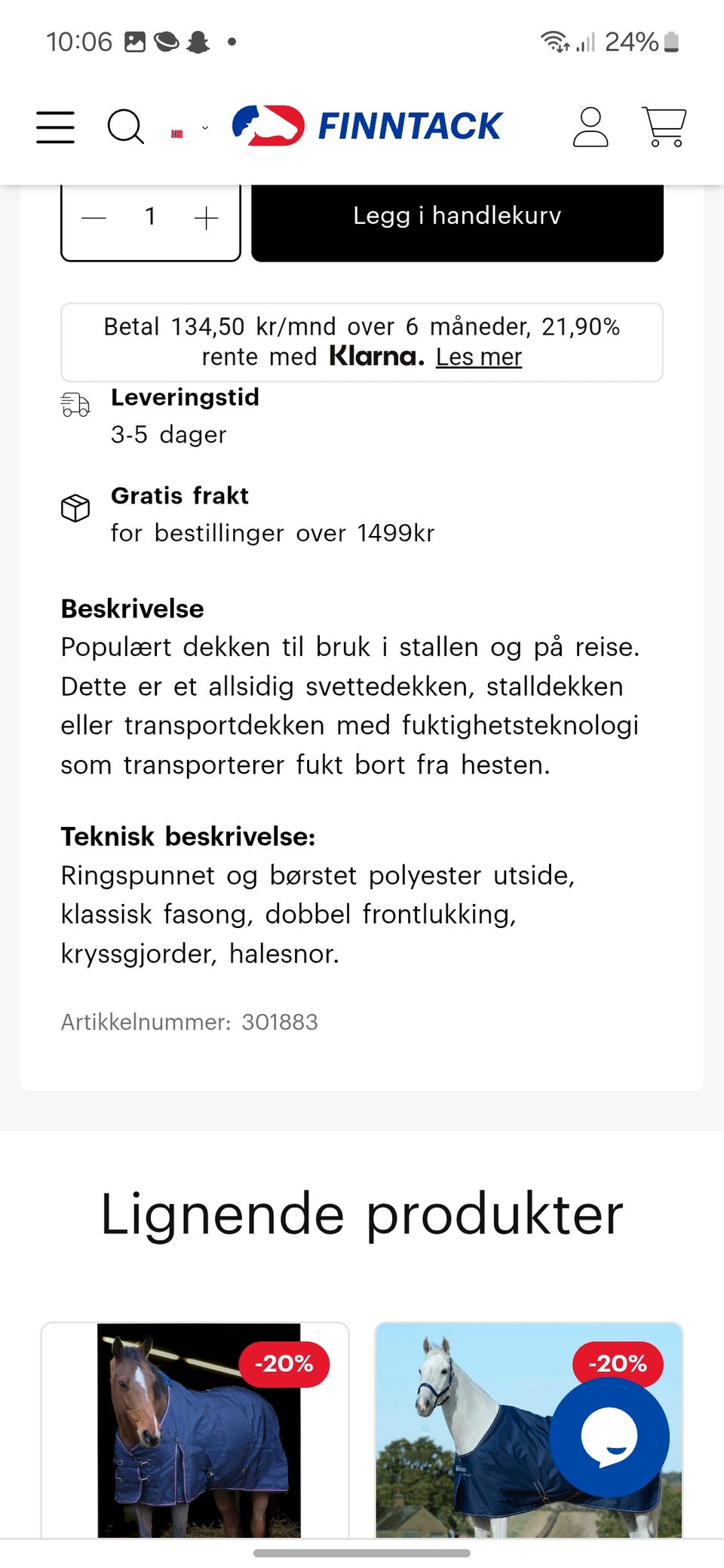Viewport: 724px width, 1568px height.
Task: Select the search icon
Action: tap(125, 127)
